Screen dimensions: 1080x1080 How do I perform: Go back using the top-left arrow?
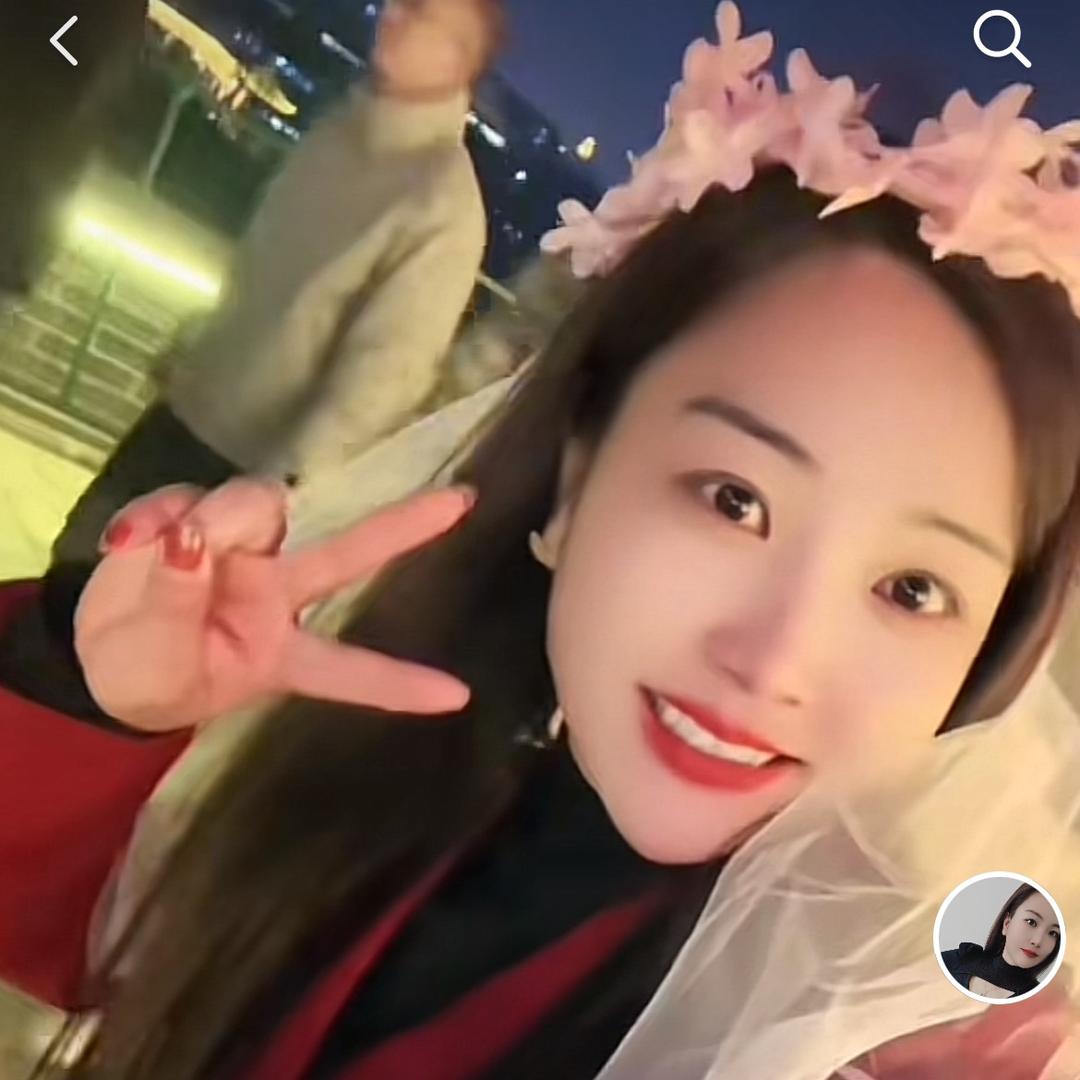tap(64, 41)
